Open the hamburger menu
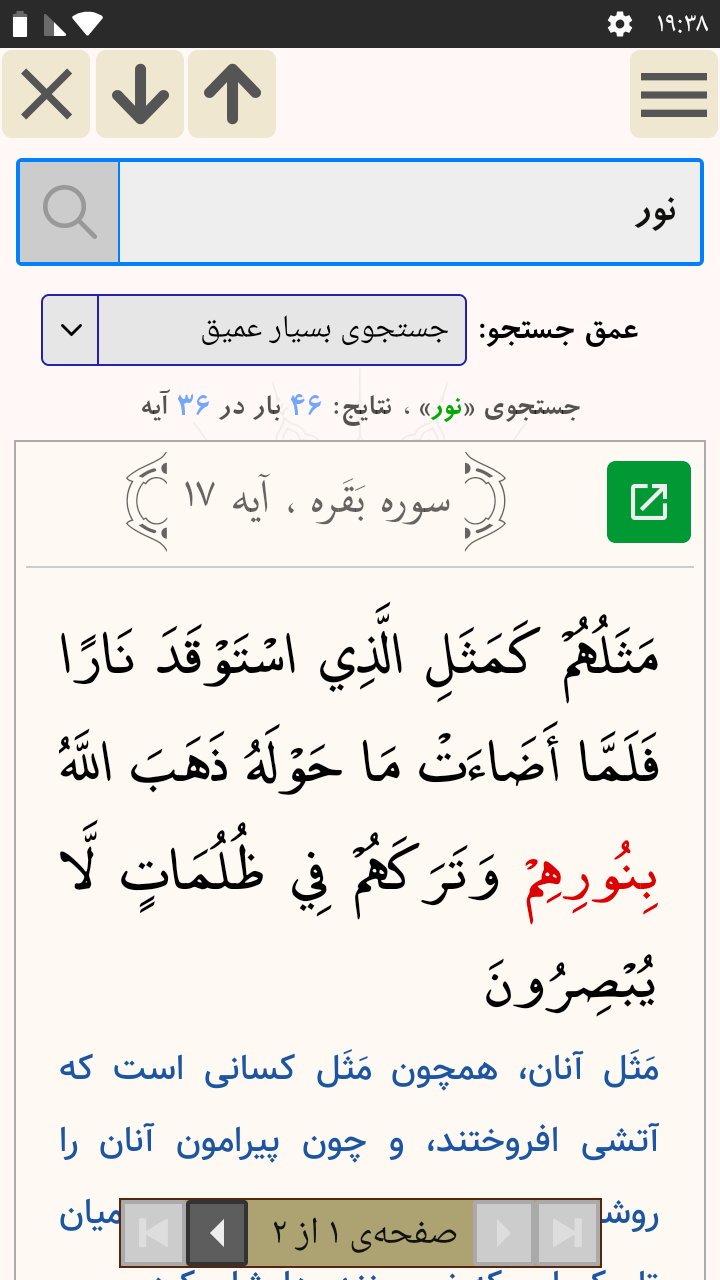Viewport: 720px width, 1280px height. (x=674, y=95)
